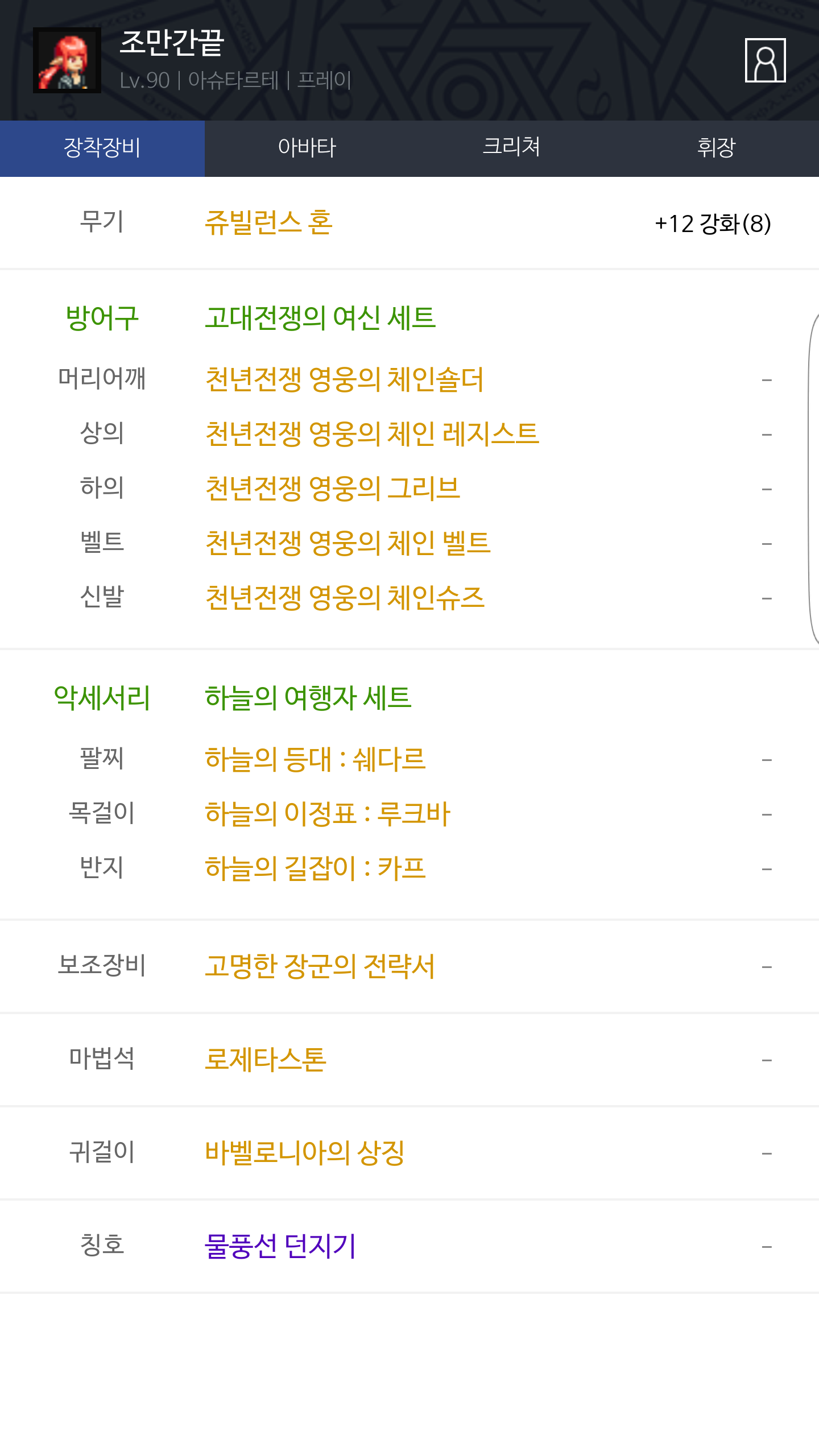
Task: View earring 바벨로니아의 상징
Action: point(304,1153)
